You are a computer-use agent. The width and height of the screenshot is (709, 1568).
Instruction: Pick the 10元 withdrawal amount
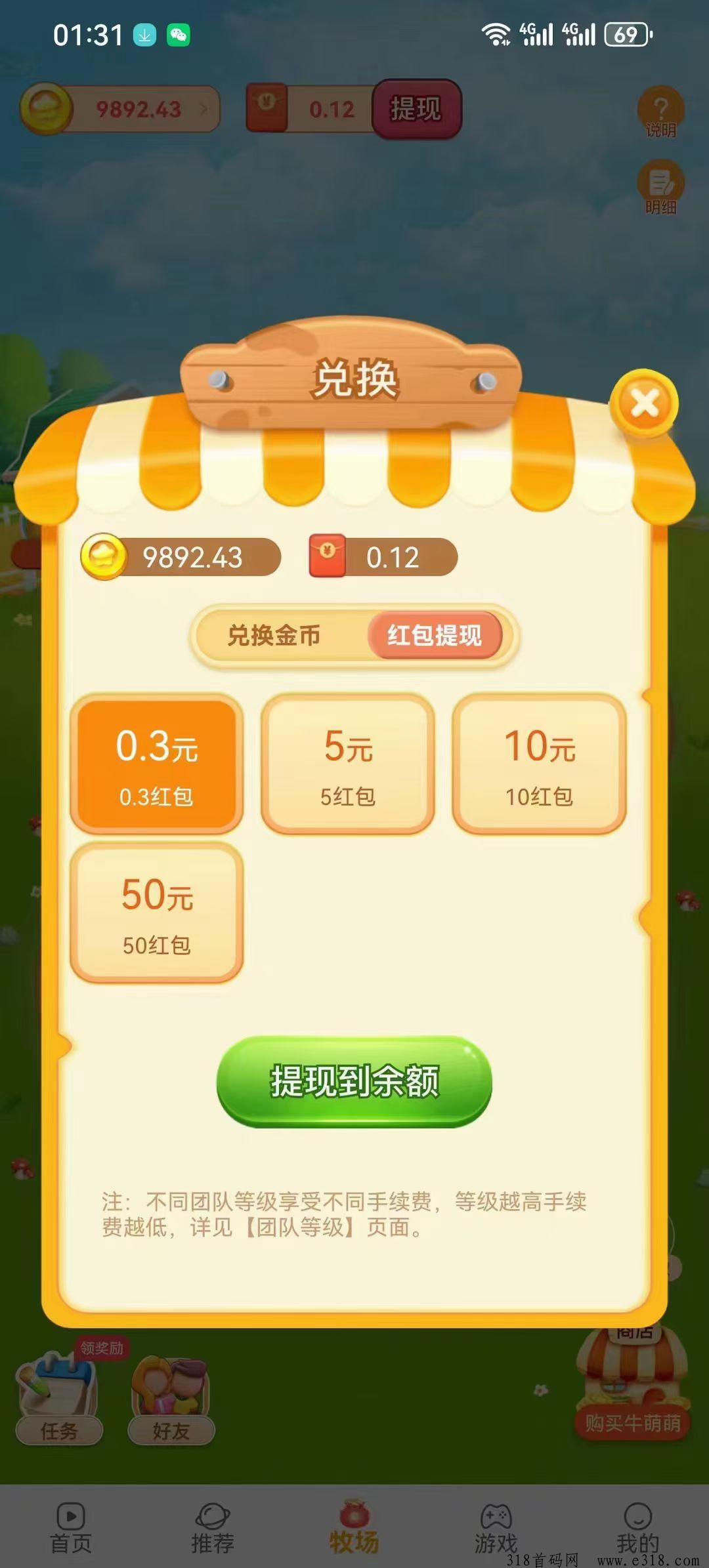pyautogui.click(x=539, y=764)
